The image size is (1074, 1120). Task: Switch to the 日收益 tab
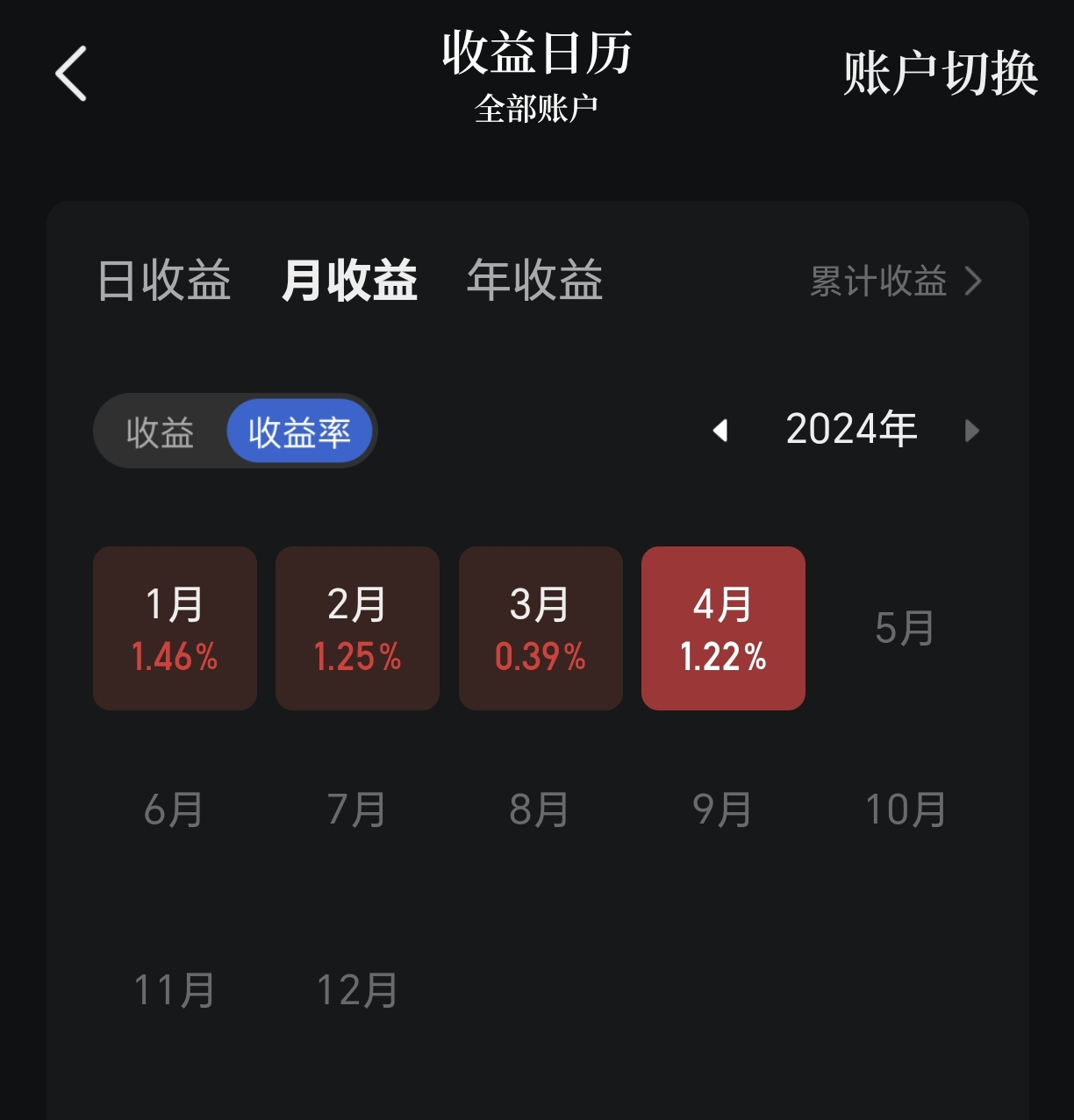(164, 281)
